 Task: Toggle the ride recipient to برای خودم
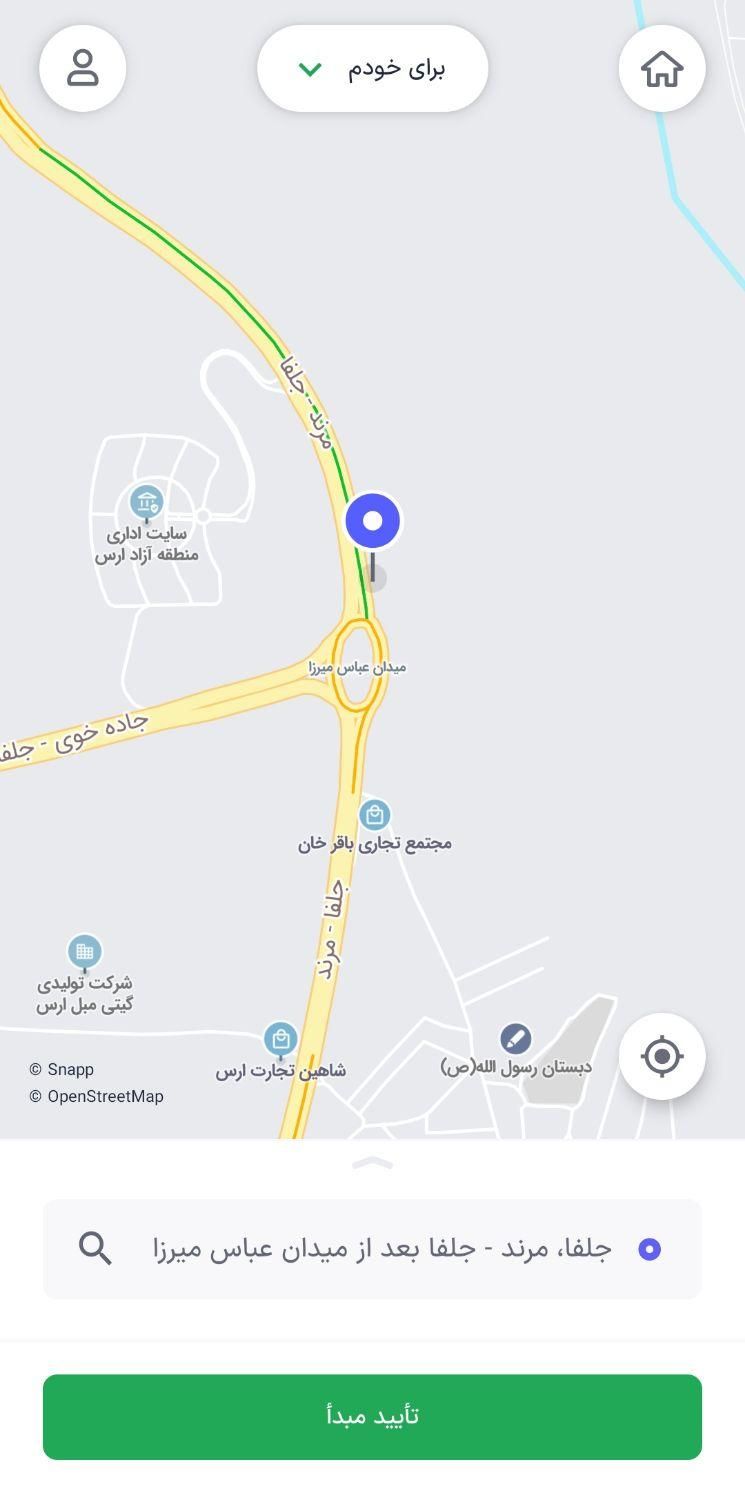coord(372,67)
